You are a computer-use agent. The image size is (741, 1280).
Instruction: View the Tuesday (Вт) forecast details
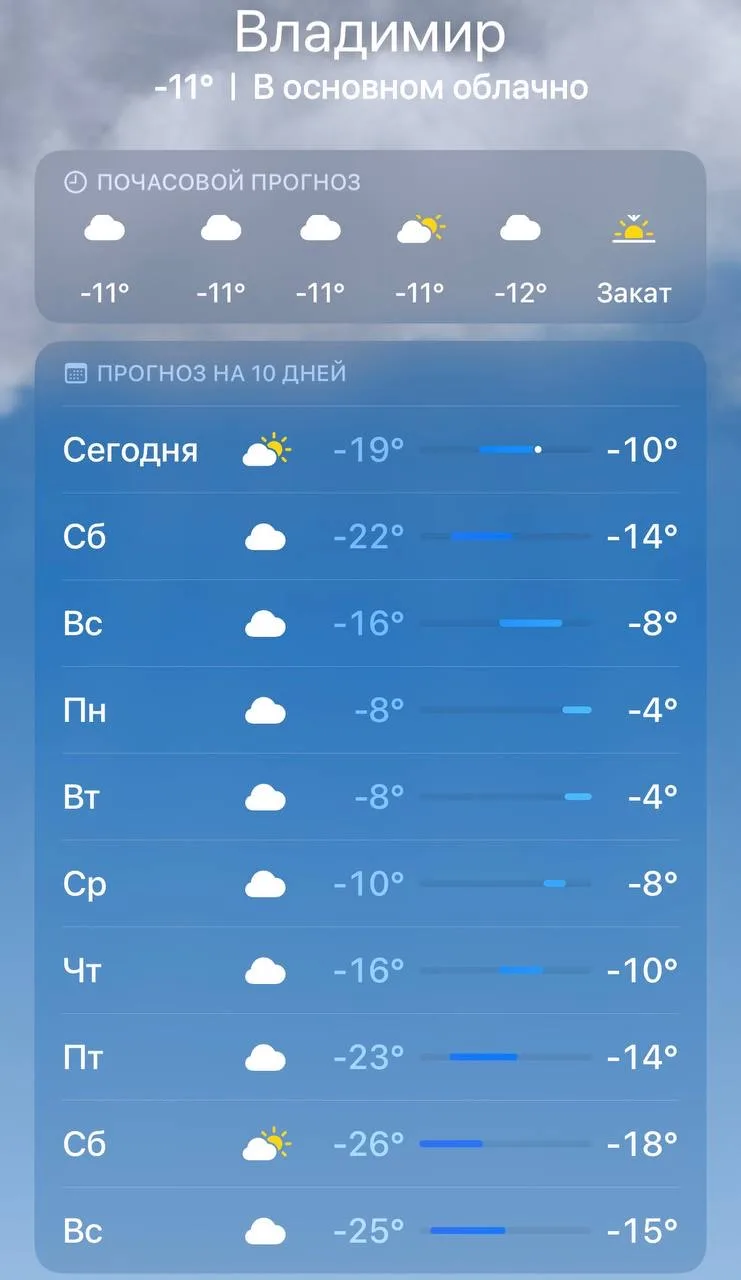click(370, 797)
